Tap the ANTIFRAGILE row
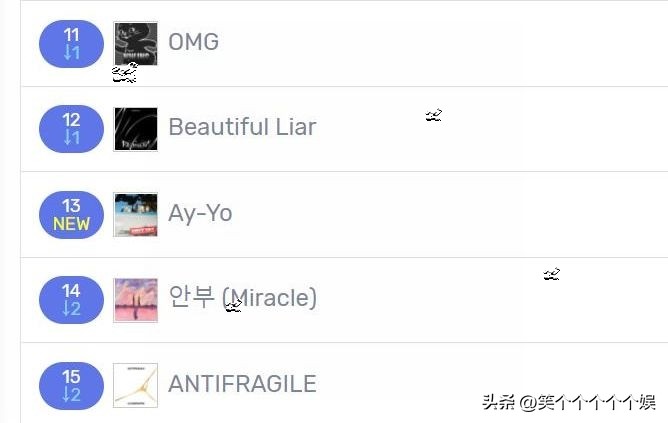The height and width of the screenshot is (423, 668). click(242, 384)
